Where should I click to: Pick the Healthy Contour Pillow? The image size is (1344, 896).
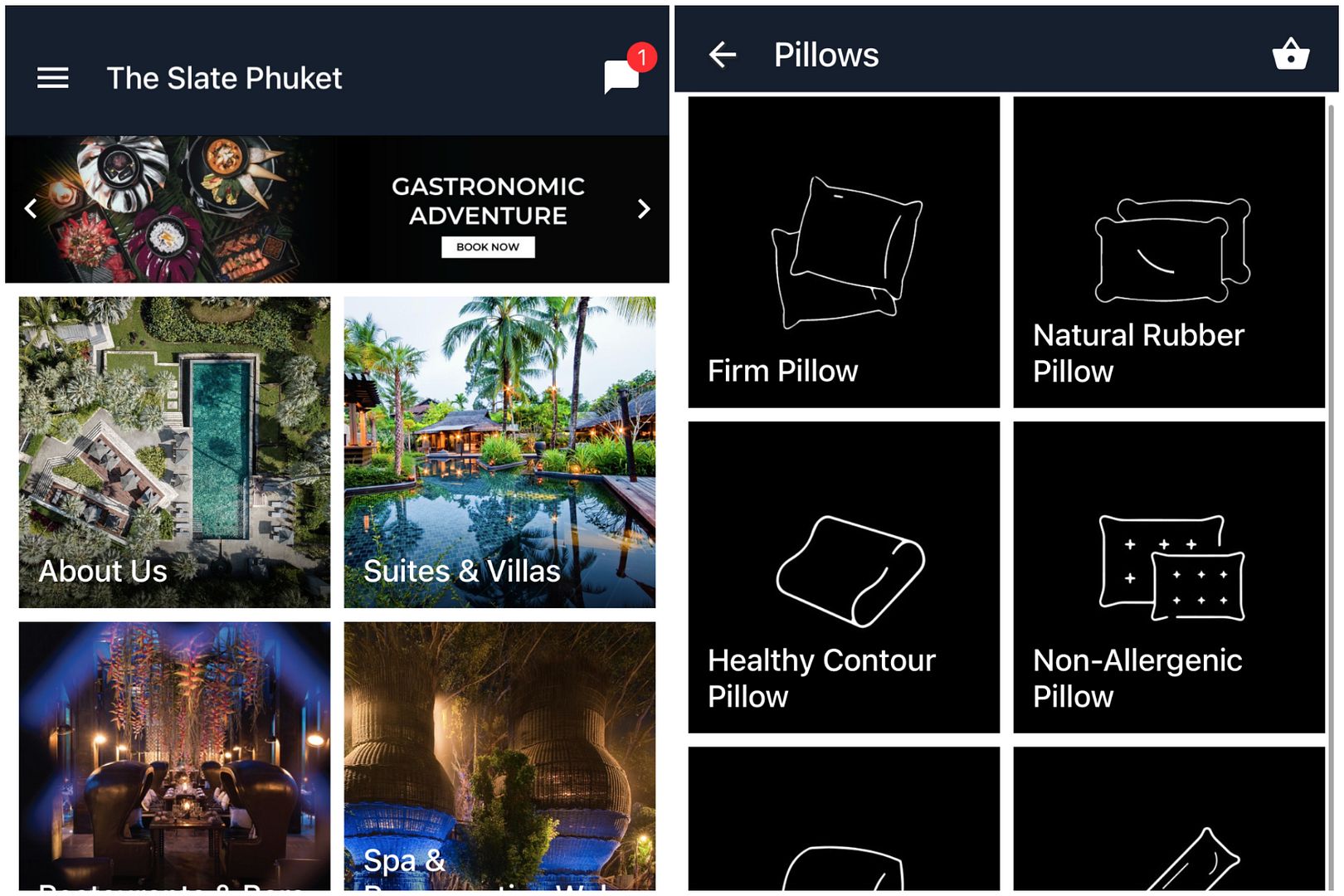(844, 577)
